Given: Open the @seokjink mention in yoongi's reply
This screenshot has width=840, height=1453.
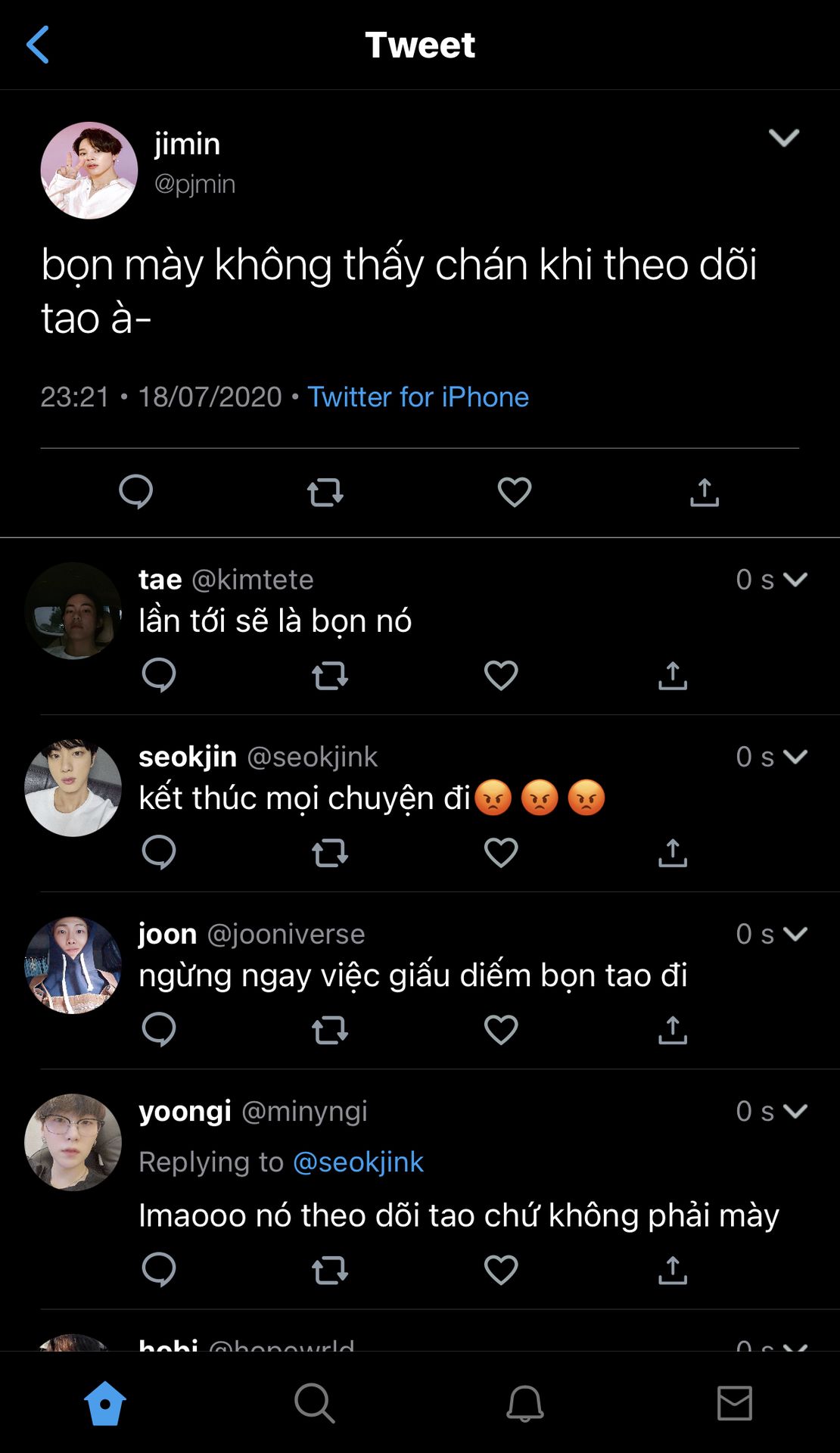Looking at the screenshot, I should 358,1162.
